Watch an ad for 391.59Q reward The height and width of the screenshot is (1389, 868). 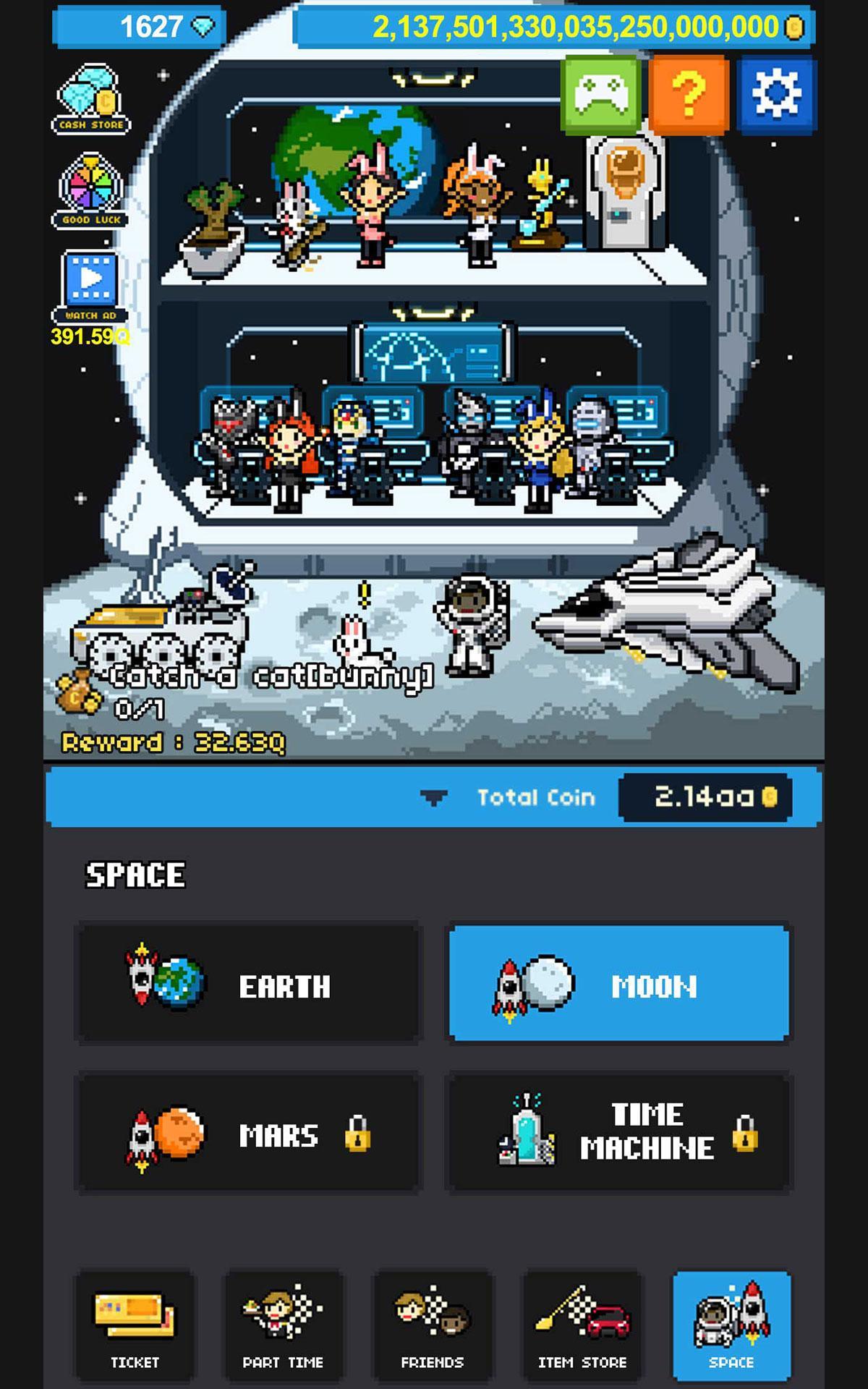[x=89, y=282]
